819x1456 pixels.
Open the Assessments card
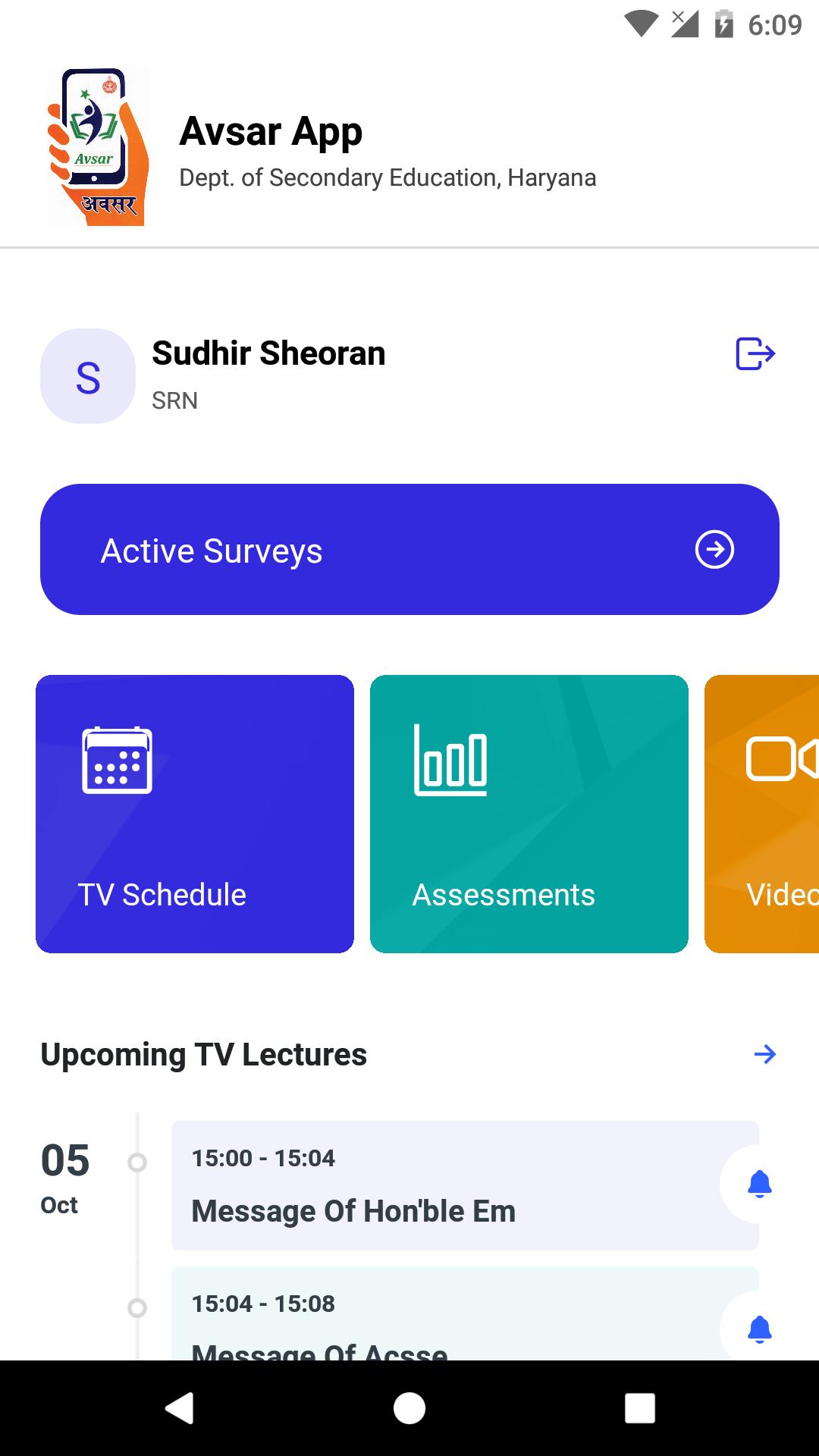(529, 814)
